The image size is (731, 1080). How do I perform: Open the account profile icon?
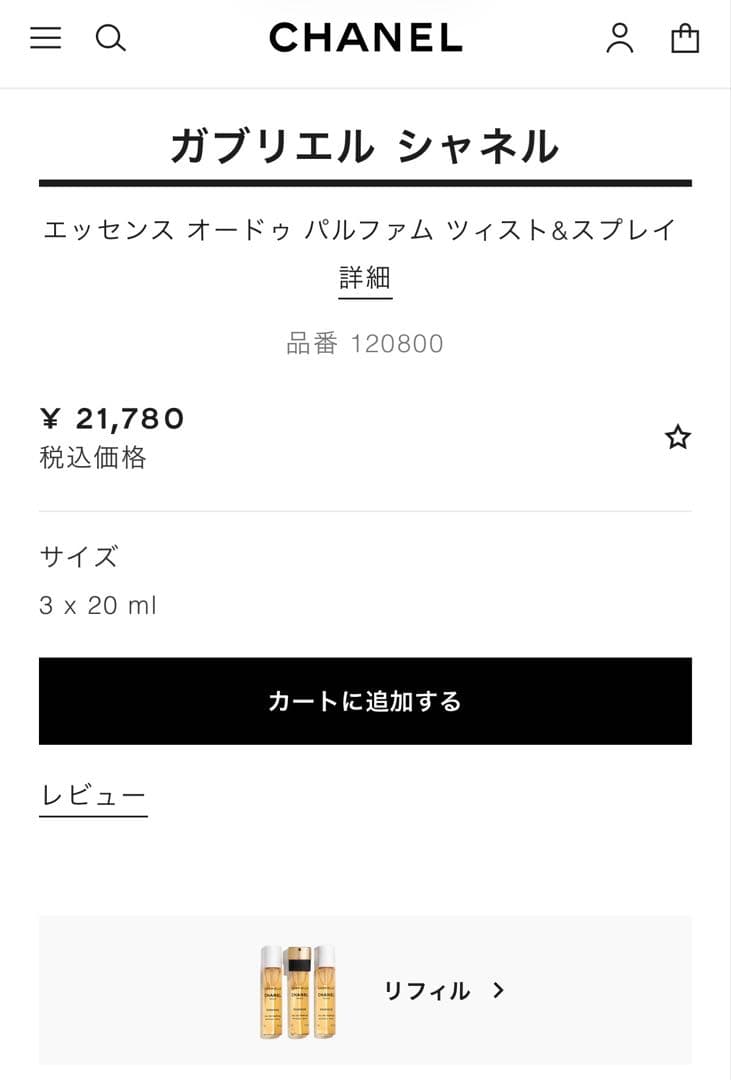point(621,39)
